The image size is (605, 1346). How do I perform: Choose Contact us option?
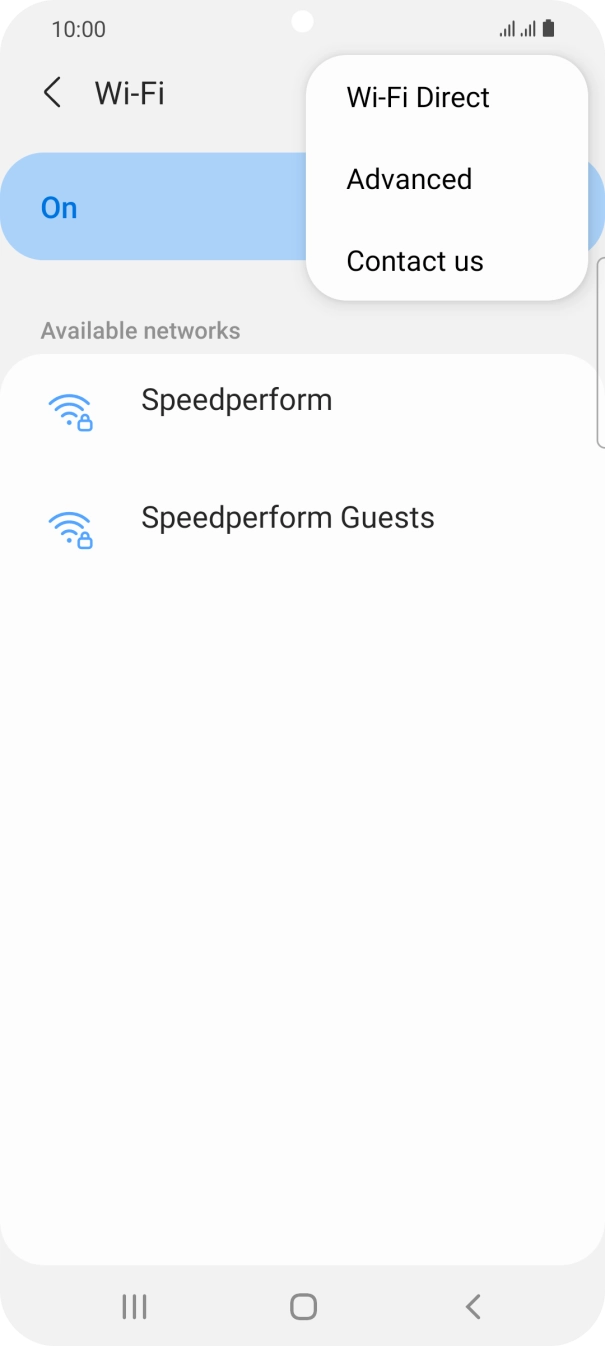415,262
